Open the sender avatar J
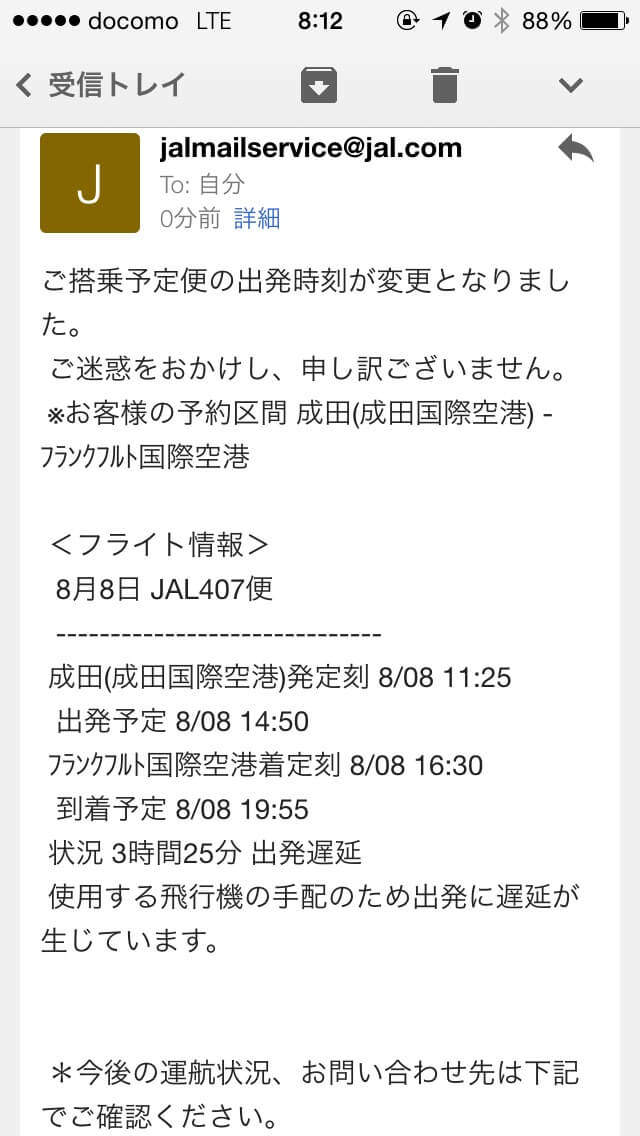Image resolution: width=640 pixels, height=1136 pixels. (90, 183)
